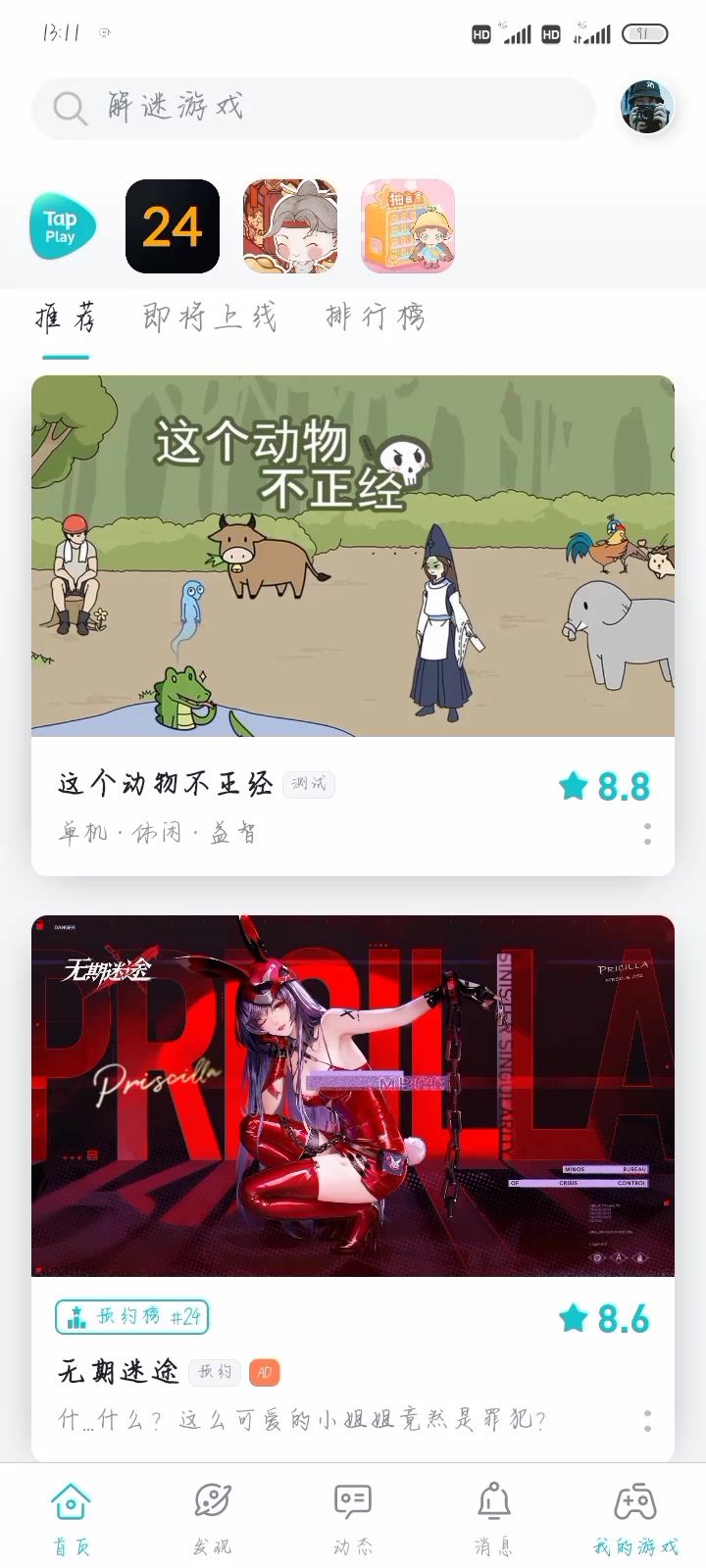Image resolution: width=706 pixels, height=1568 pixels.
Task: Switch to the 排行榜 tab
Action: pos(376,318)
